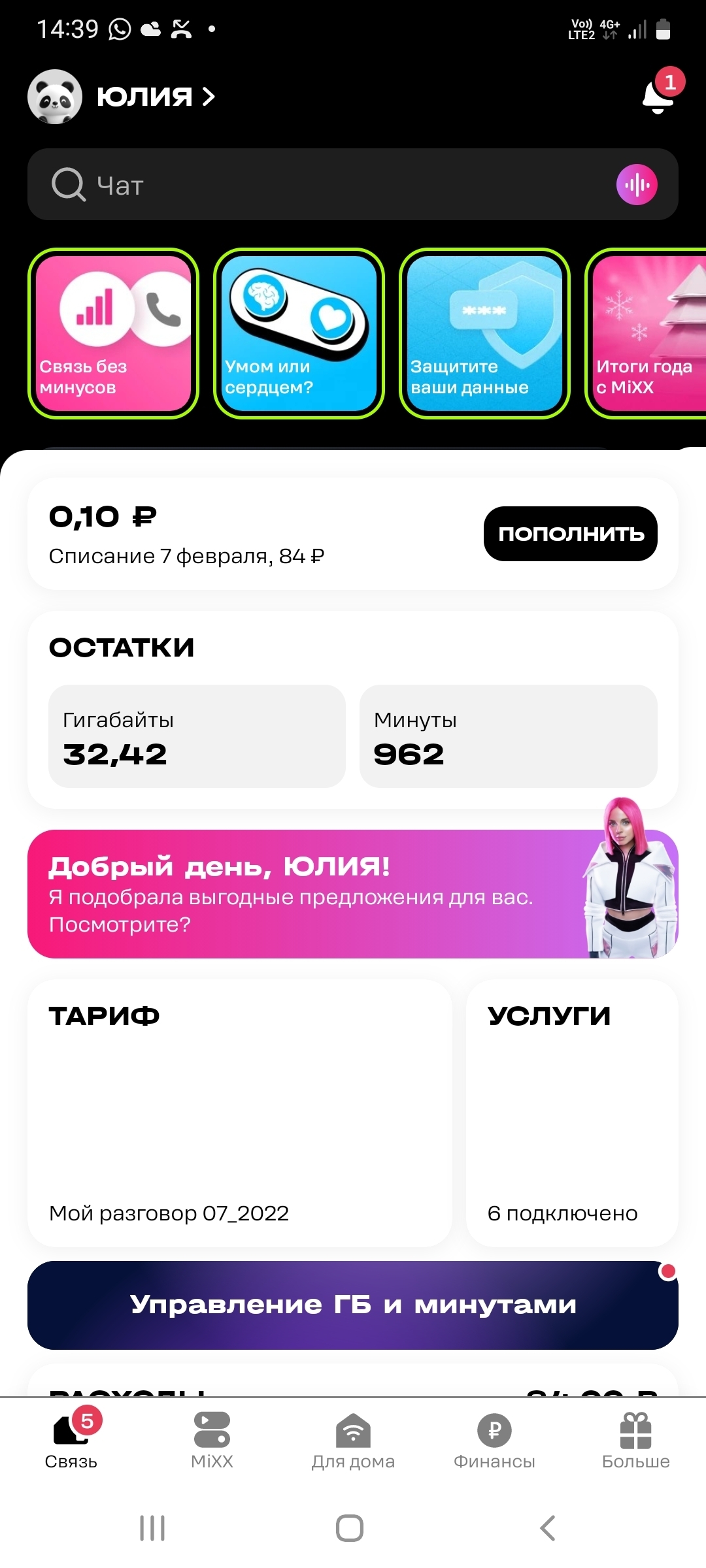Go to the Финансы tab
706x1568 pixels.
(494, 1441)
